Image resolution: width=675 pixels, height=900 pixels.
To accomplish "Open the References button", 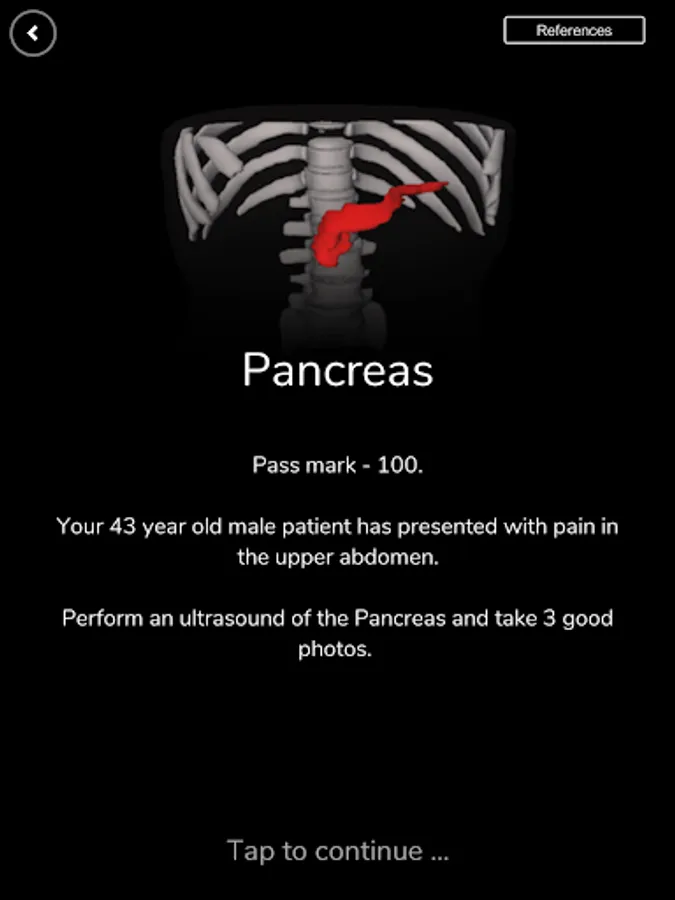I will pyautogui.click(x=574, y=30).
